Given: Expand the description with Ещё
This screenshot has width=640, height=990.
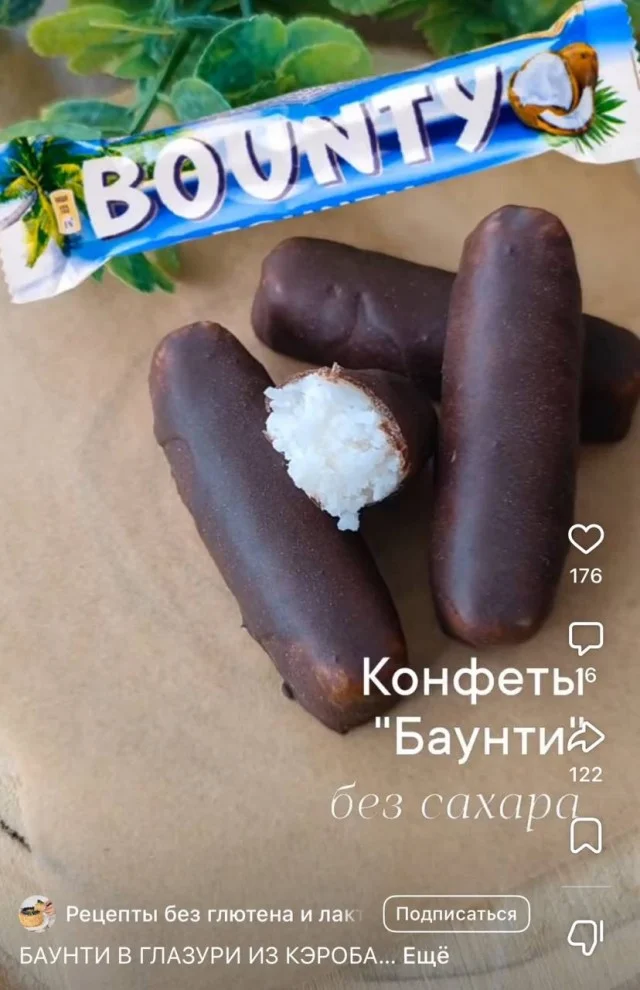Looking at the screenshot, I should tap(428, 956).
